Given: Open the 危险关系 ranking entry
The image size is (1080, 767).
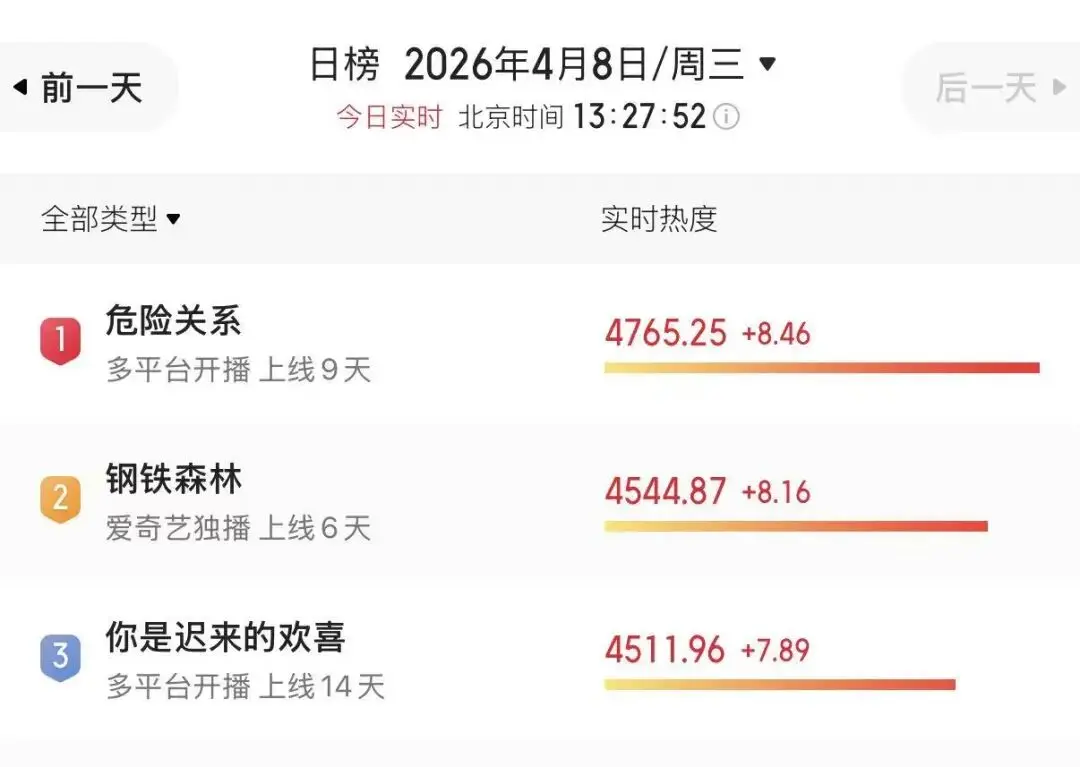Looking at the screenshot, I should click(174, 321).
